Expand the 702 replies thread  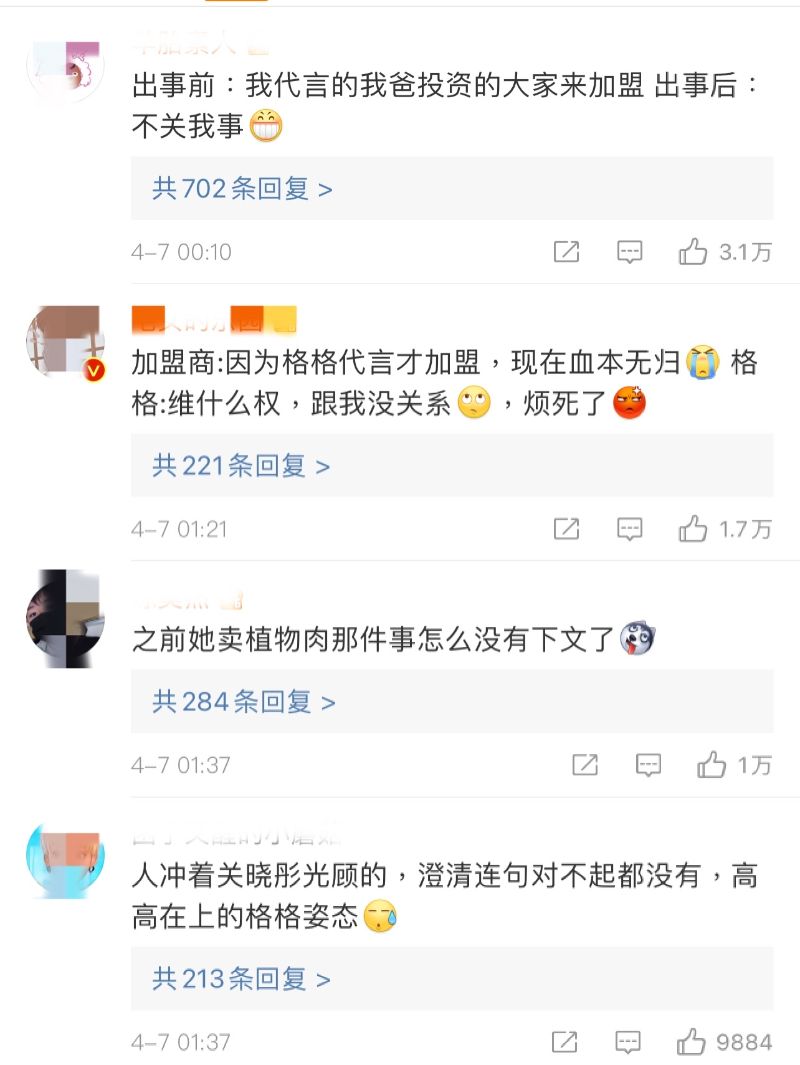pos(242,188)
